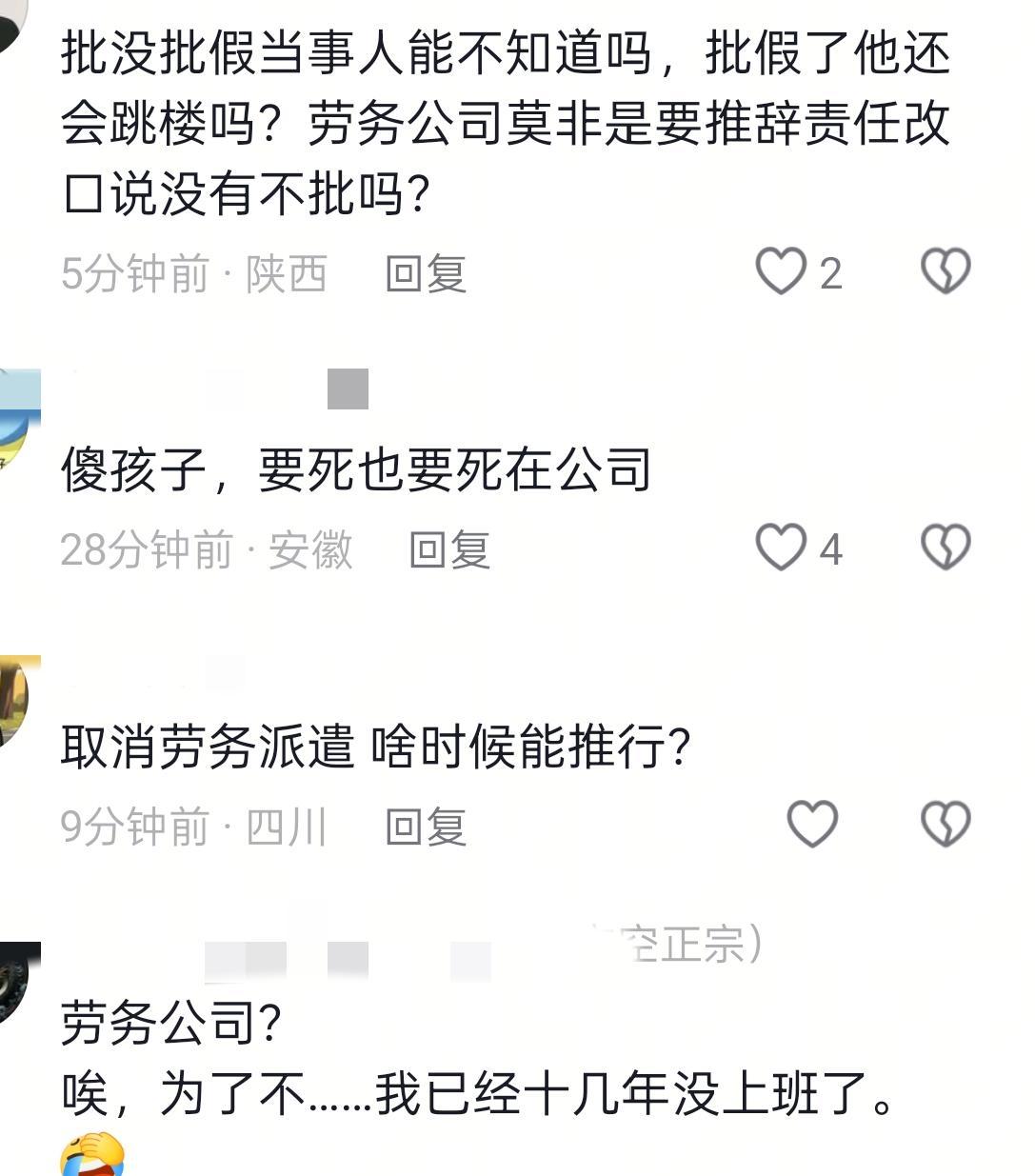The height and width of the screenshot is (1176, 1035).
Task: Dislike the 四川 comment
Action: point(945,825)
